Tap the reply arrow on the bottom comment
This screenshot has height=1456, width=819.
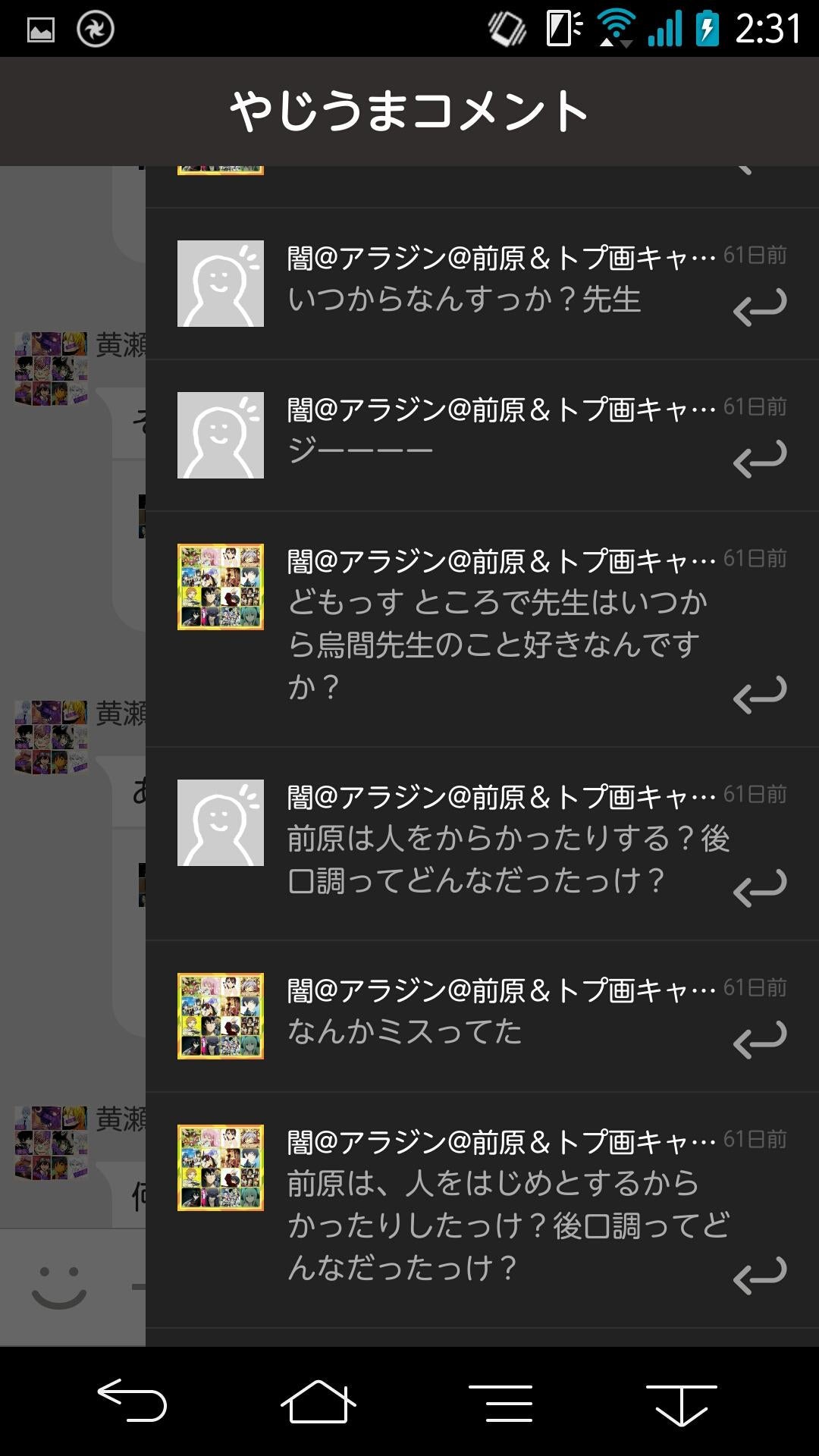pos(761,1274)
